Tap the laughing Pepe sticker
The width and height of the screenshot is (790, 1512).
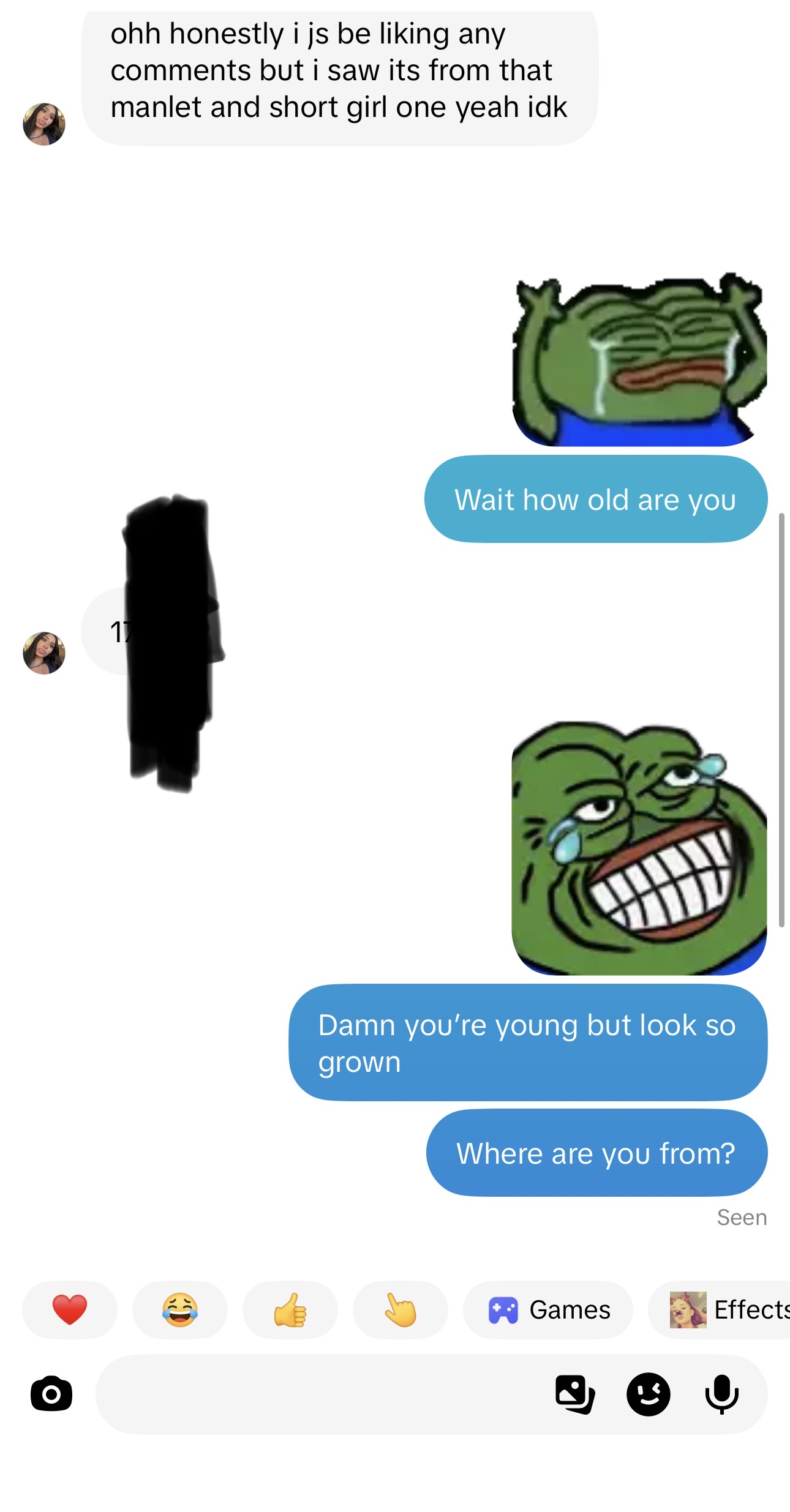[x=639, y=848]
